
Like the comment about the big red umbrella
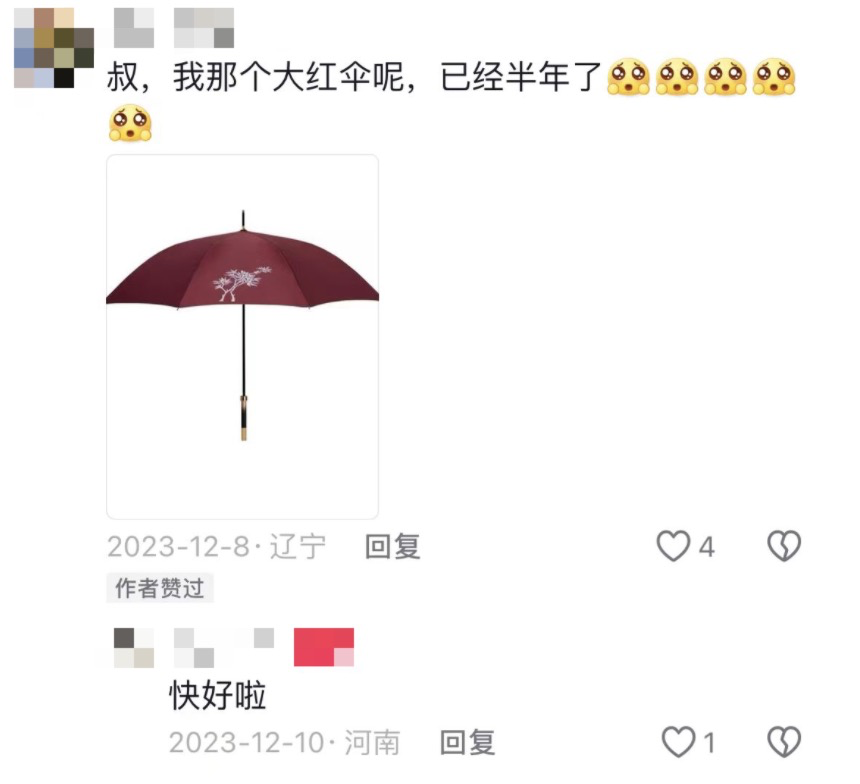coord(674,546)
